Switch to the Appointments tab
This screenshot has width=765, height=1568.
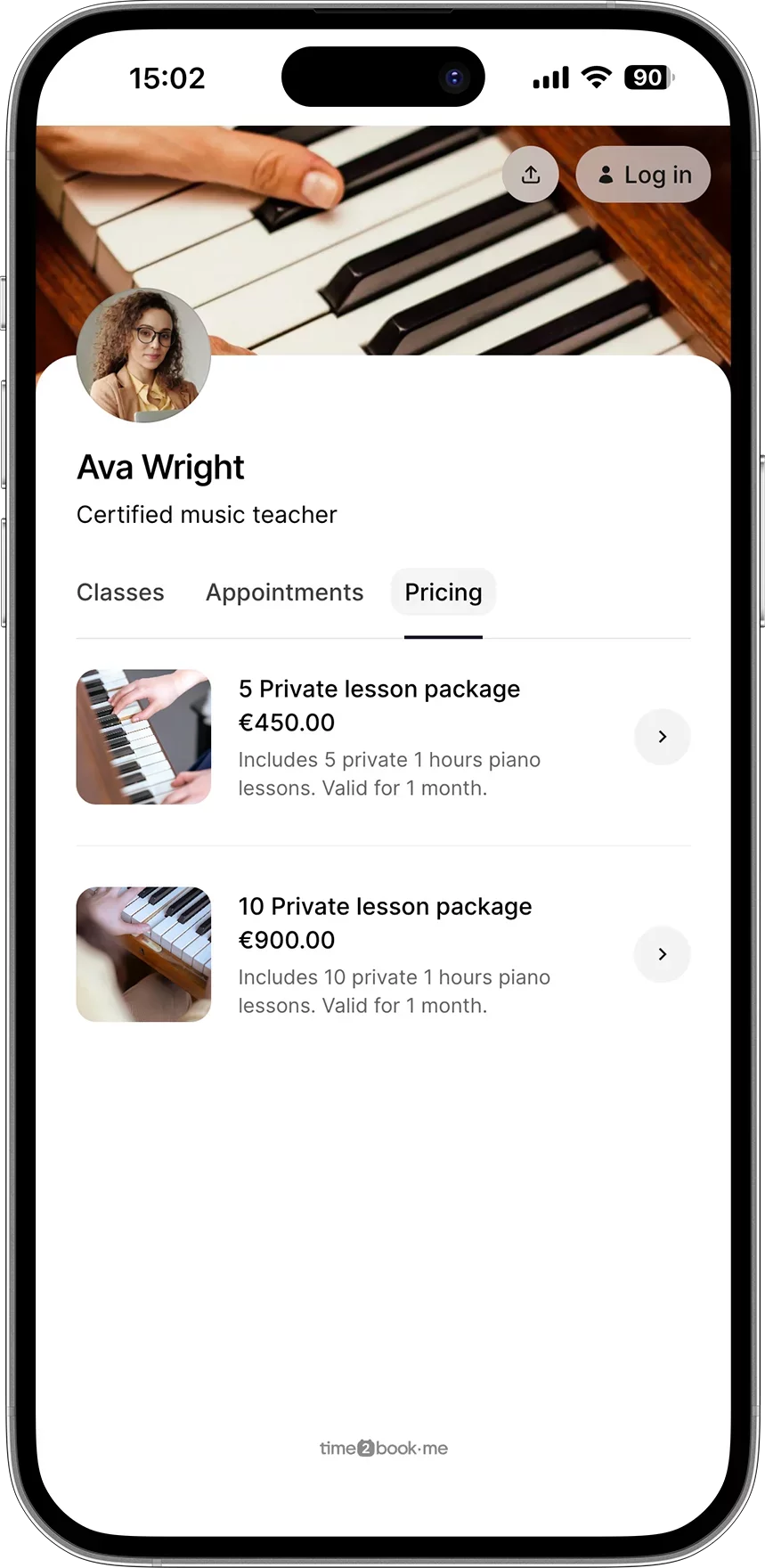point(284,592)
